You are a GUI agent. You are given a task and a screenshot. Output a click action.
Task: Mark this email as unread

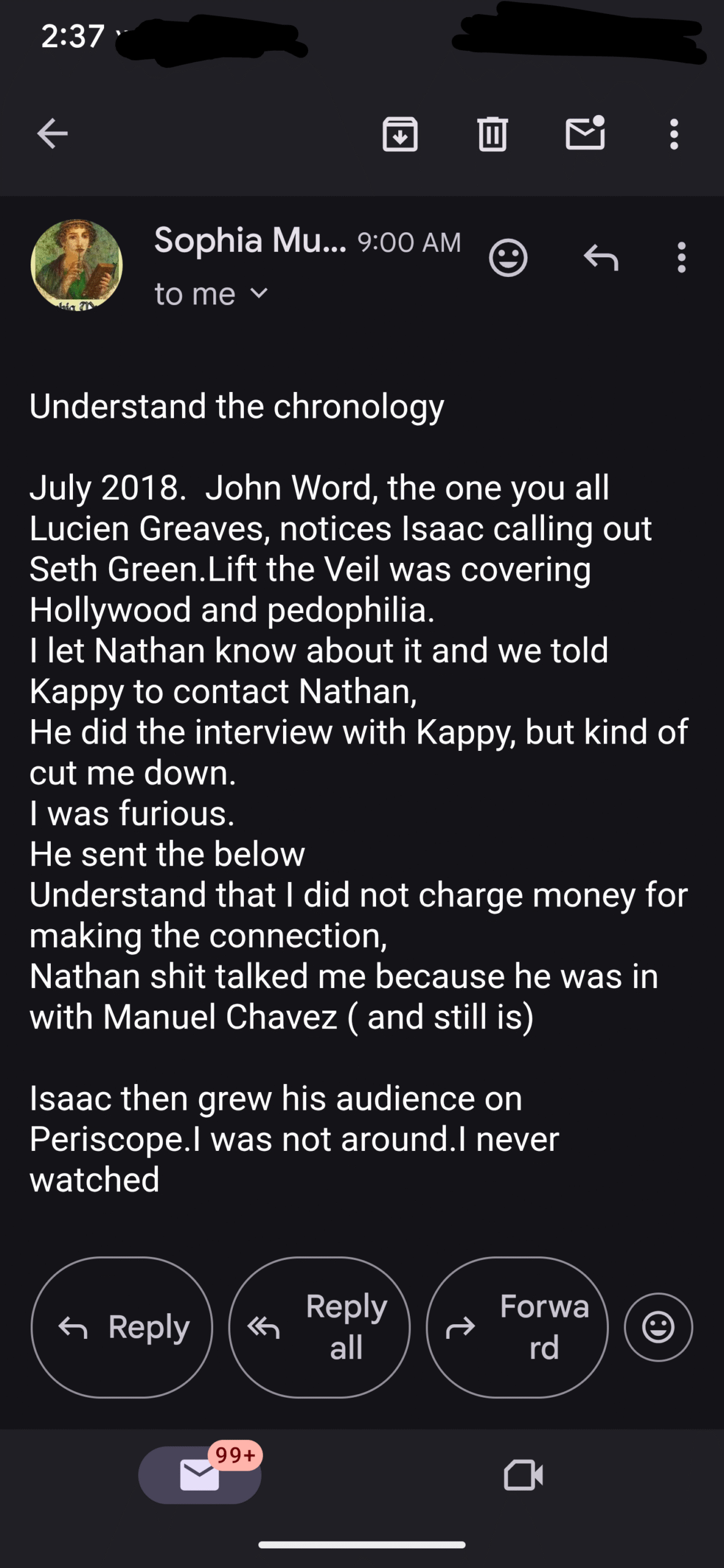[586, 132]
